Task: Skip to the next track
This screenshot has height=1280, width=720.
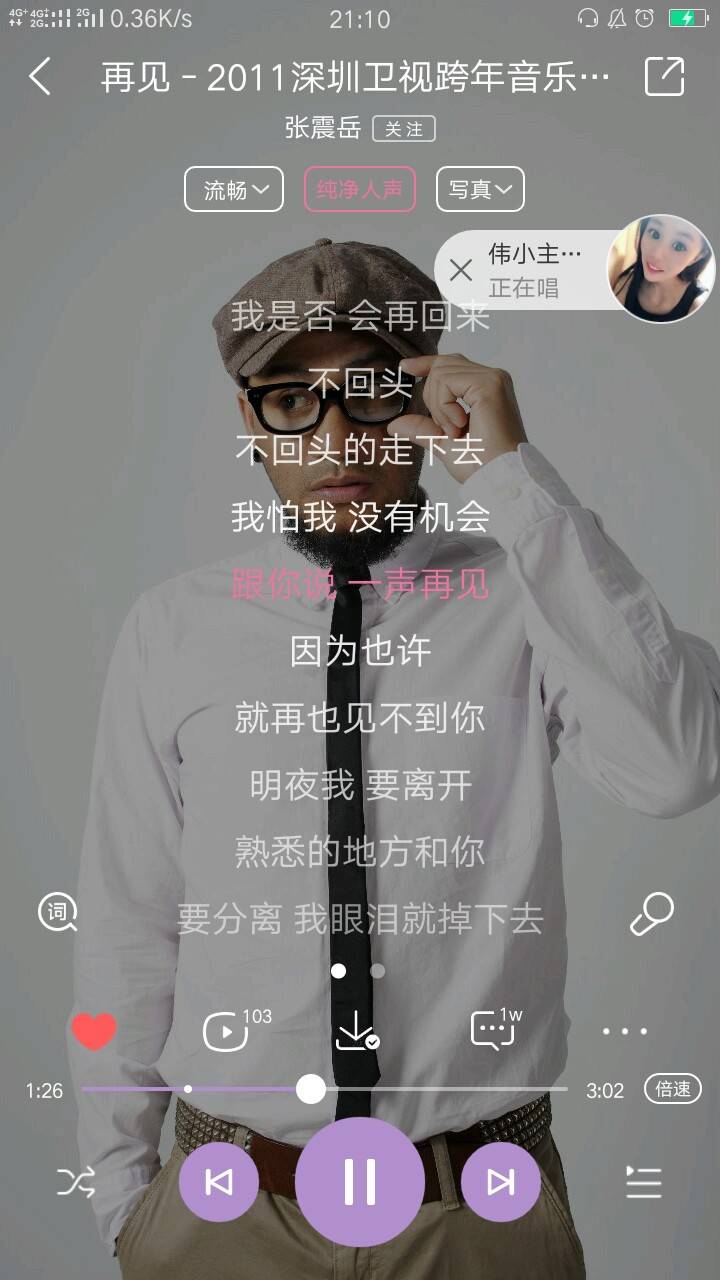Action: tap(500, 1182)
